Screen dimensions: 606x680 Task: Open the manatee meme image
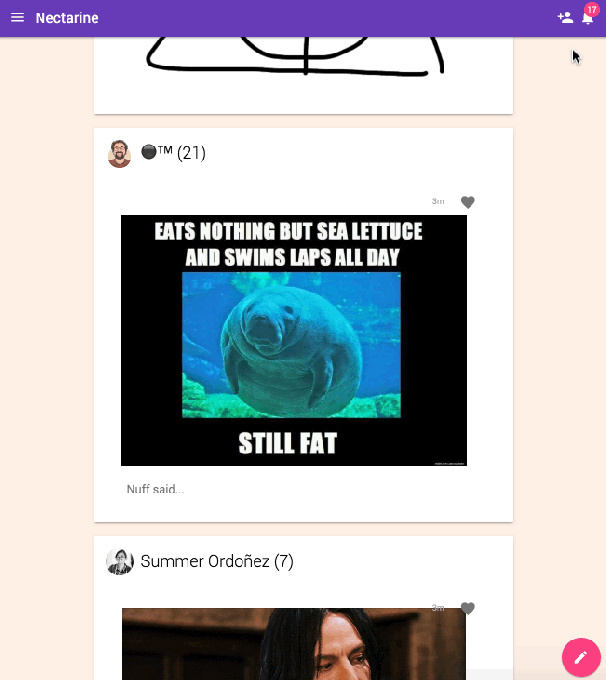293,340
